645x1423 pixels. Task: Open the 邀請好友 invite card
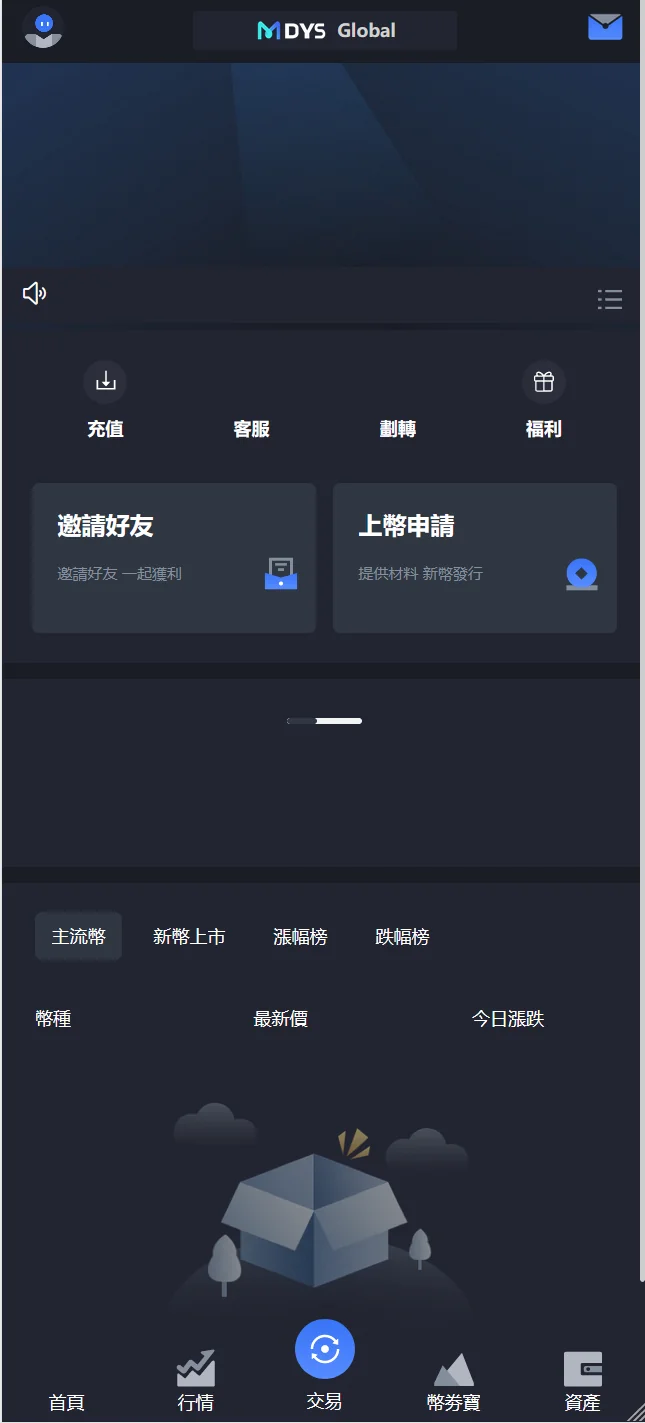(x=174, y=557)
